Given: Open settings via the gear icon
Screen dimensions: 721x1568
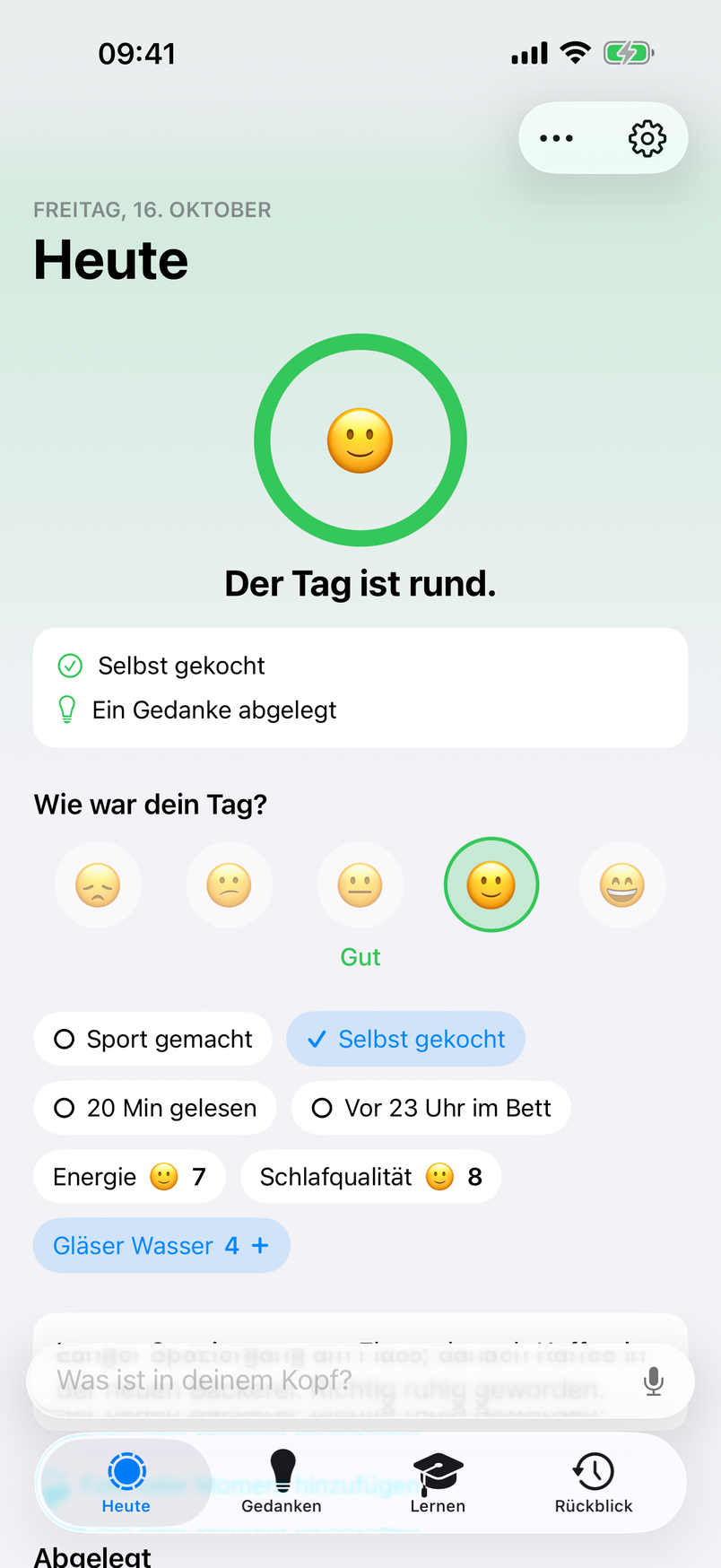Looking at the screenshot, I should [647, 138].
